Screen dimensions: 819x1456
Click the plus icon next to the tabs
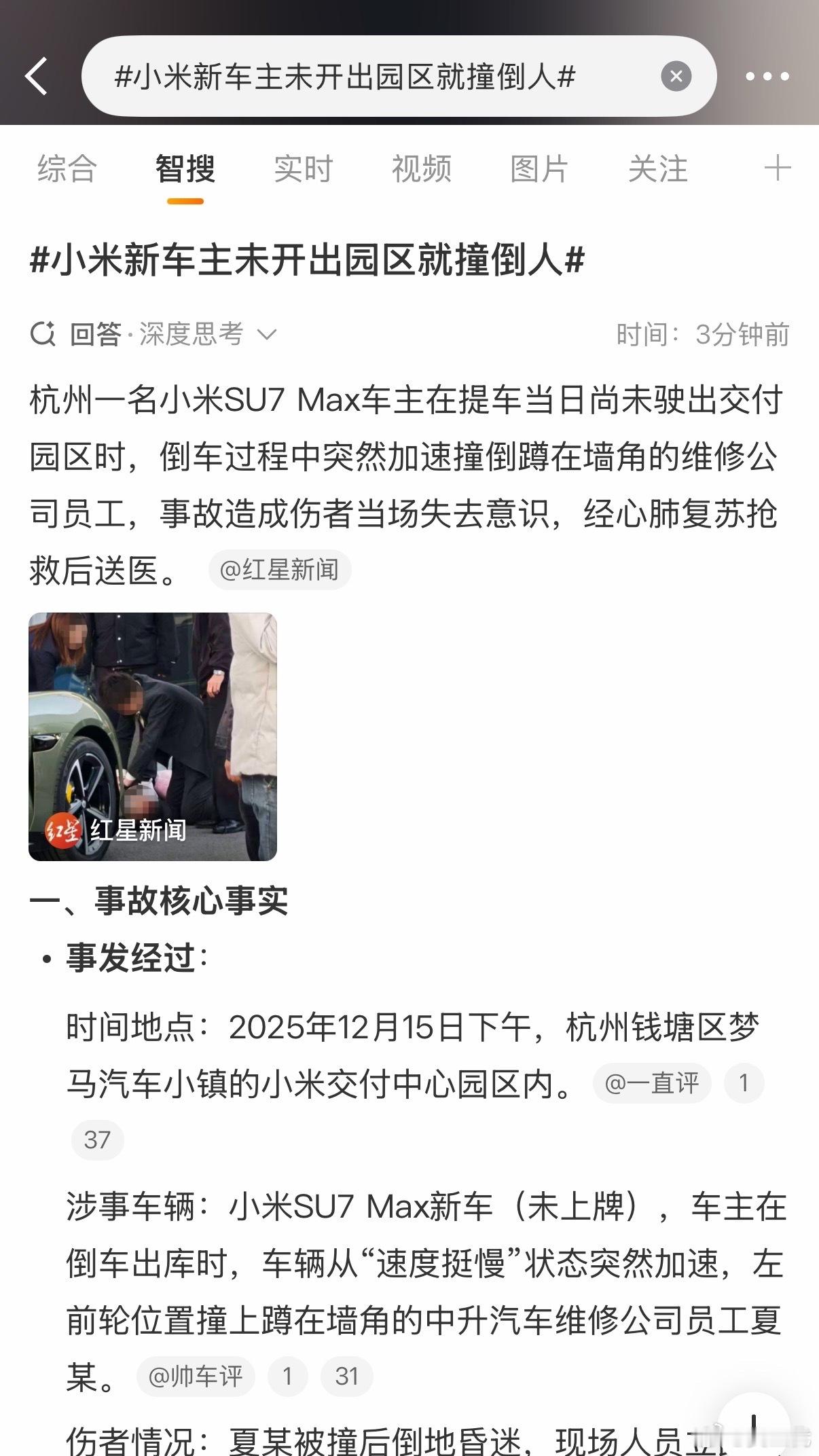780,169
